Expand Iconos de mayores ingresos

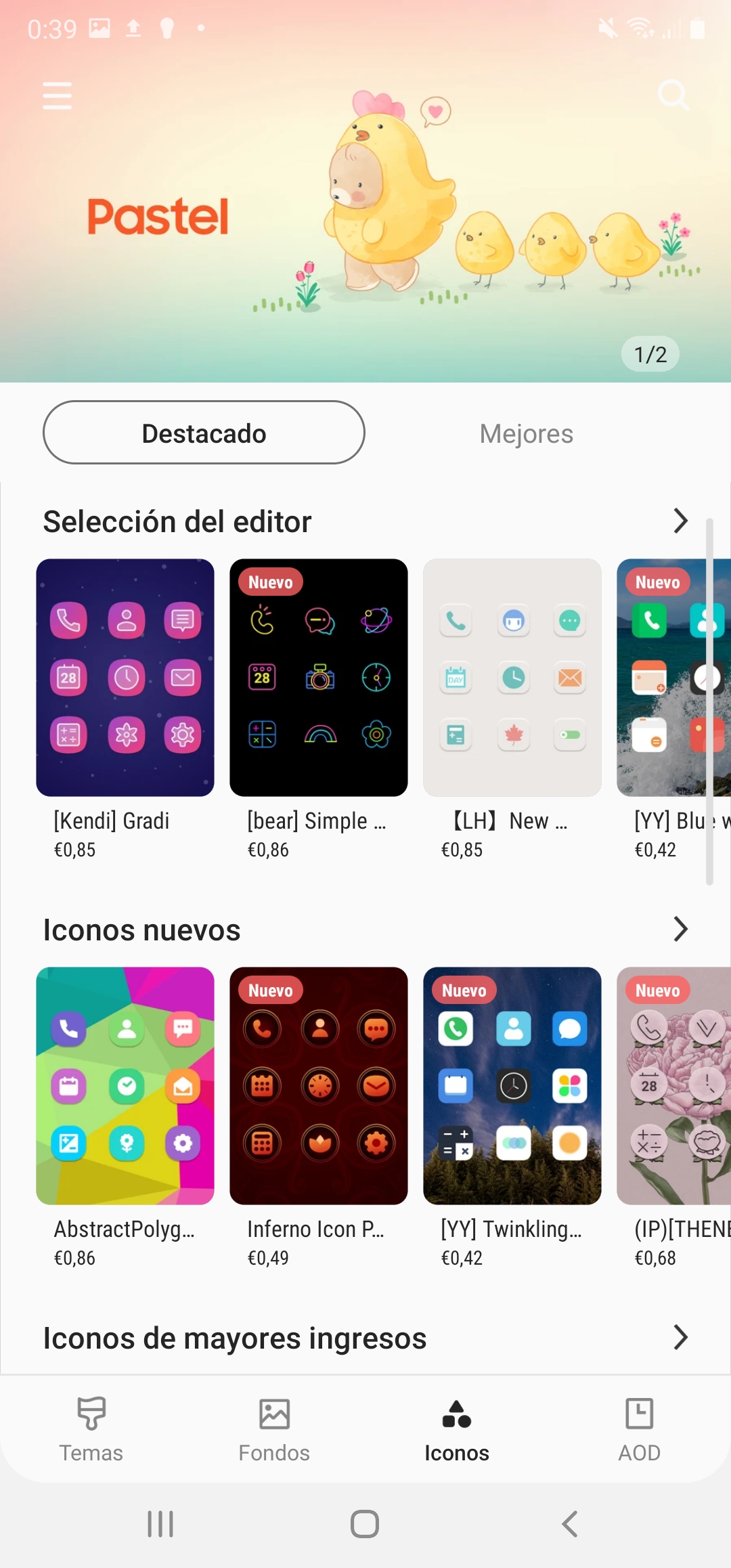(x=680, y=1338)
